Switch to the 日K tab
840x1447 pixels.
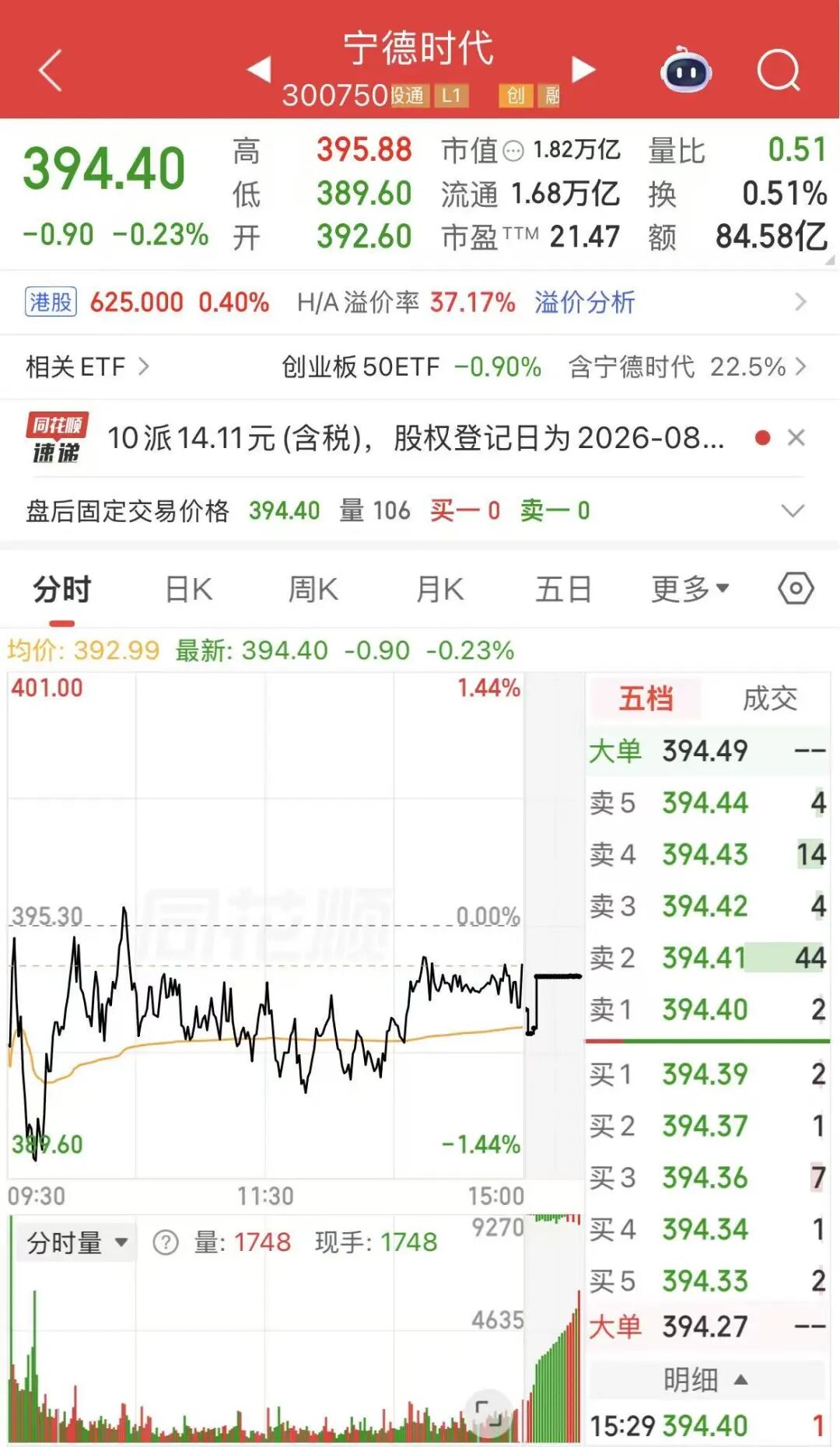(x=189, y=590)
